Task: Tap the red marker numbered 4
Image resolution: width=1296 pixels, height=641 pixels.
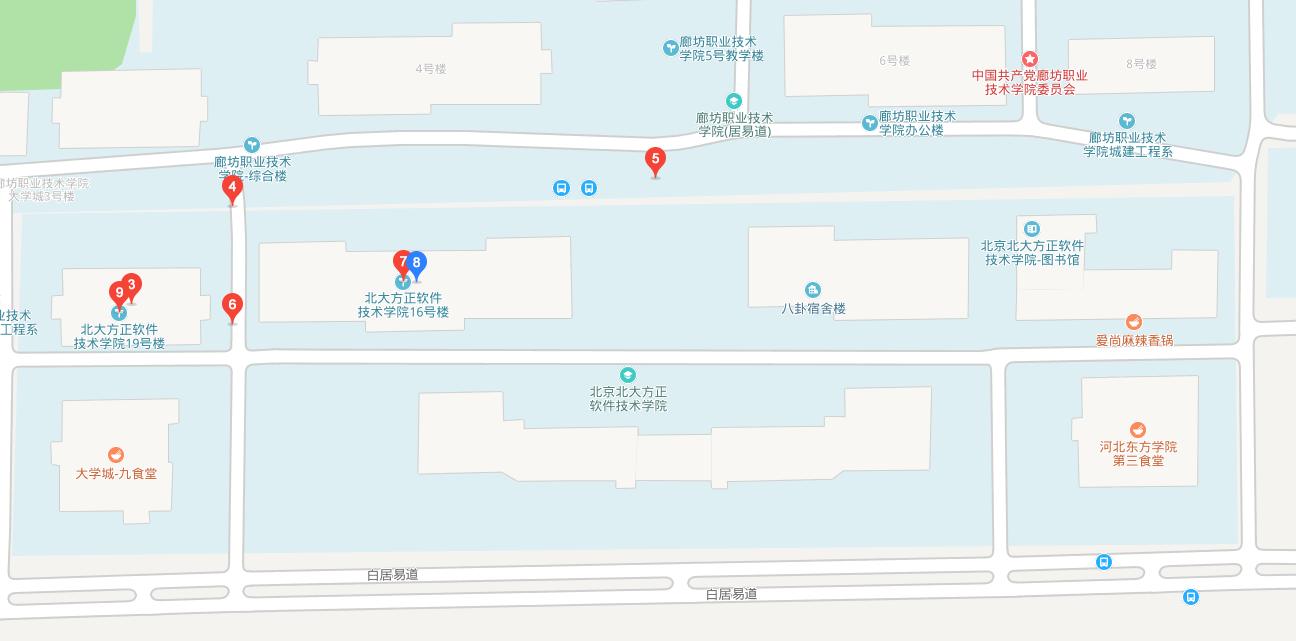Action: click(x=232, y=187)
